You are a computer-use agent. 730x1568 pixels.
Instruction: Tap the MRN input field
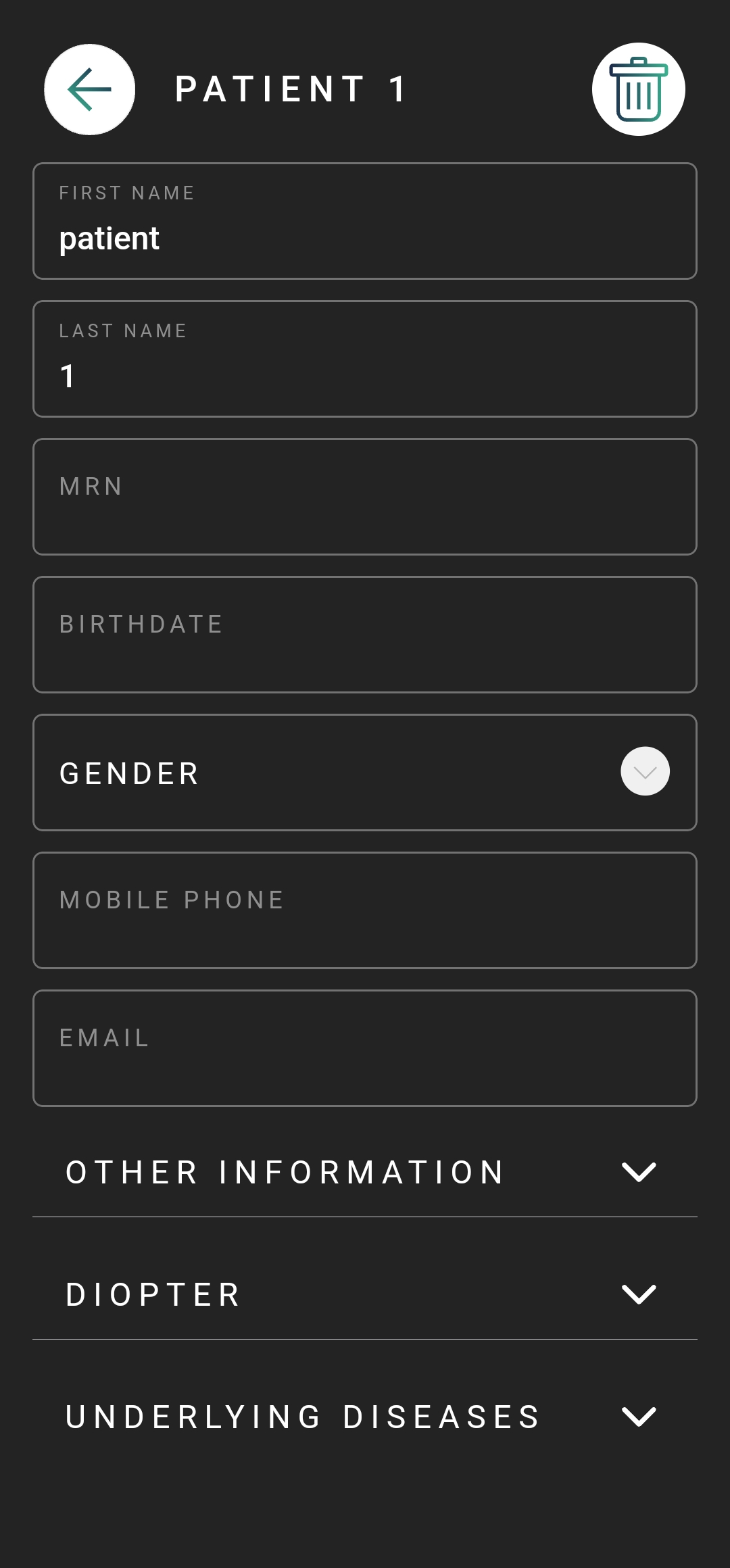[x=365, y=497]
